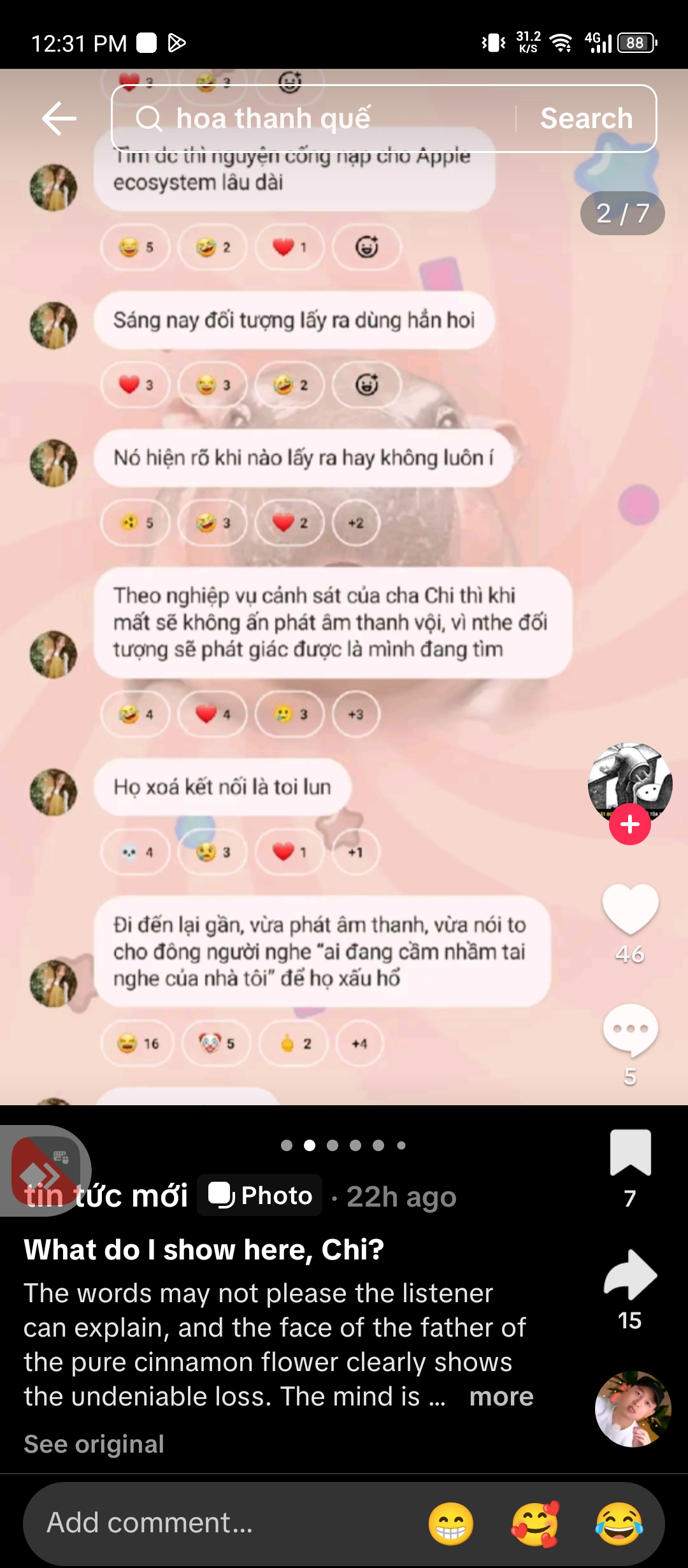Expand the caption with 'more'

tap(501, 1397)
